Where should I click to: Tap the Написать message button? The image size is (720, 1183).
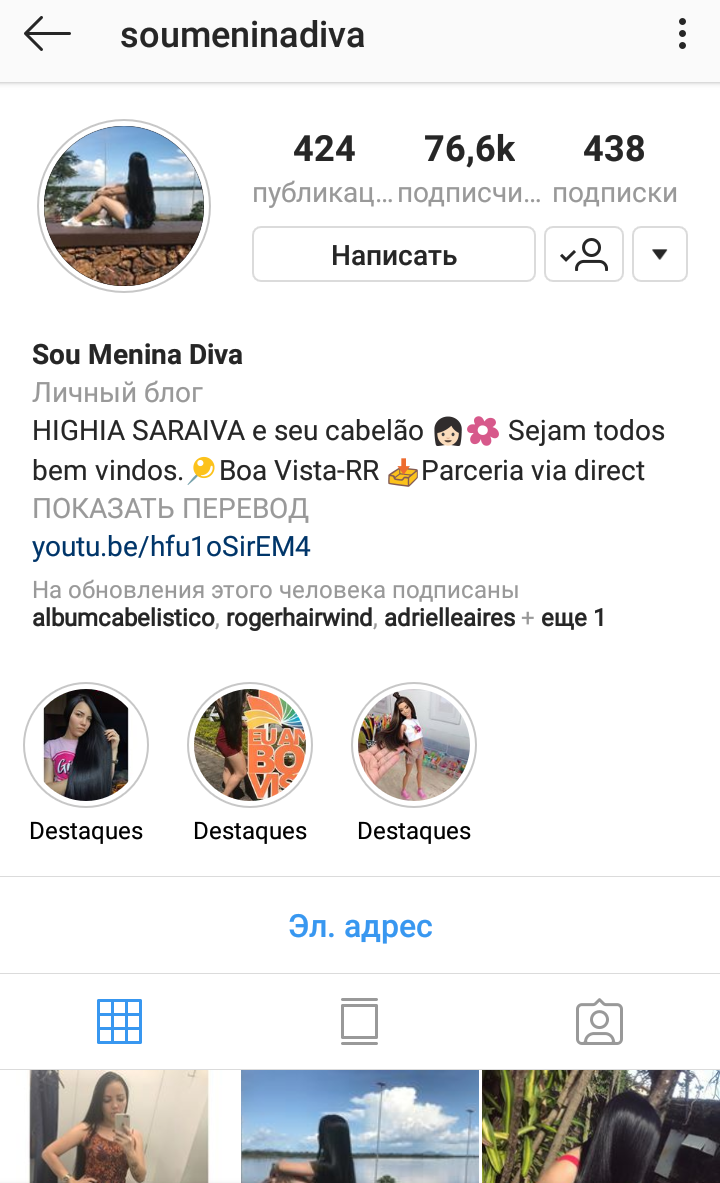point(394,255)
